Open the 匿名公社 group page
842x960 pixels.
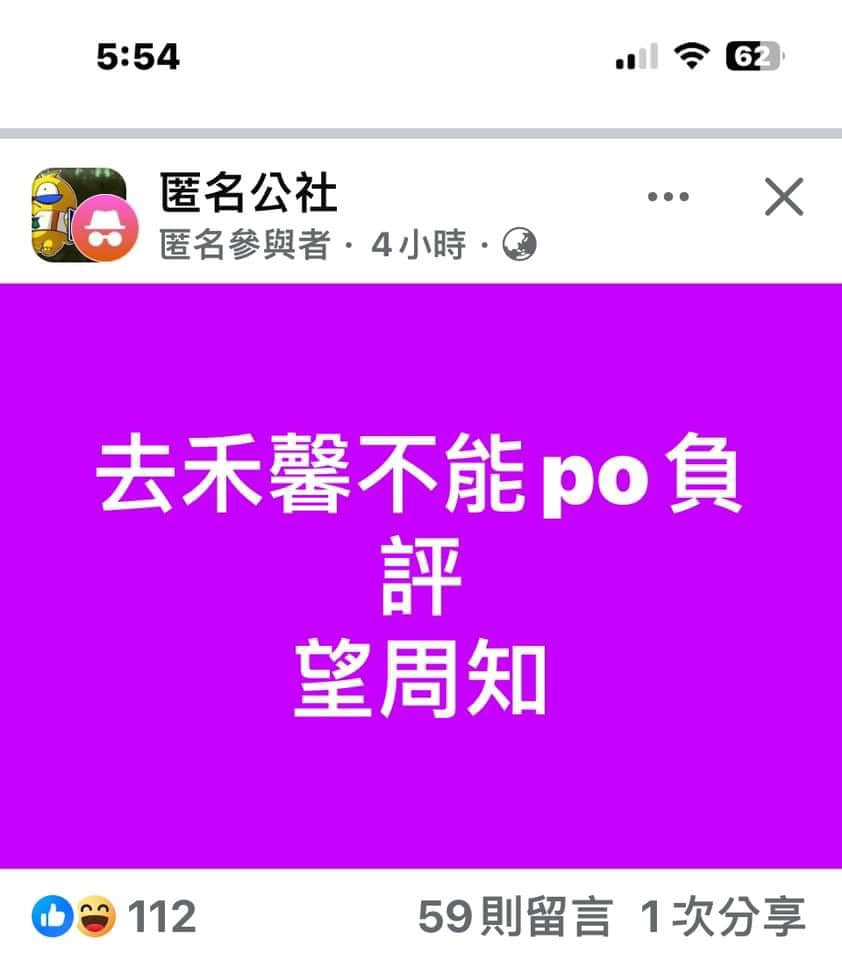pos(249,193)
